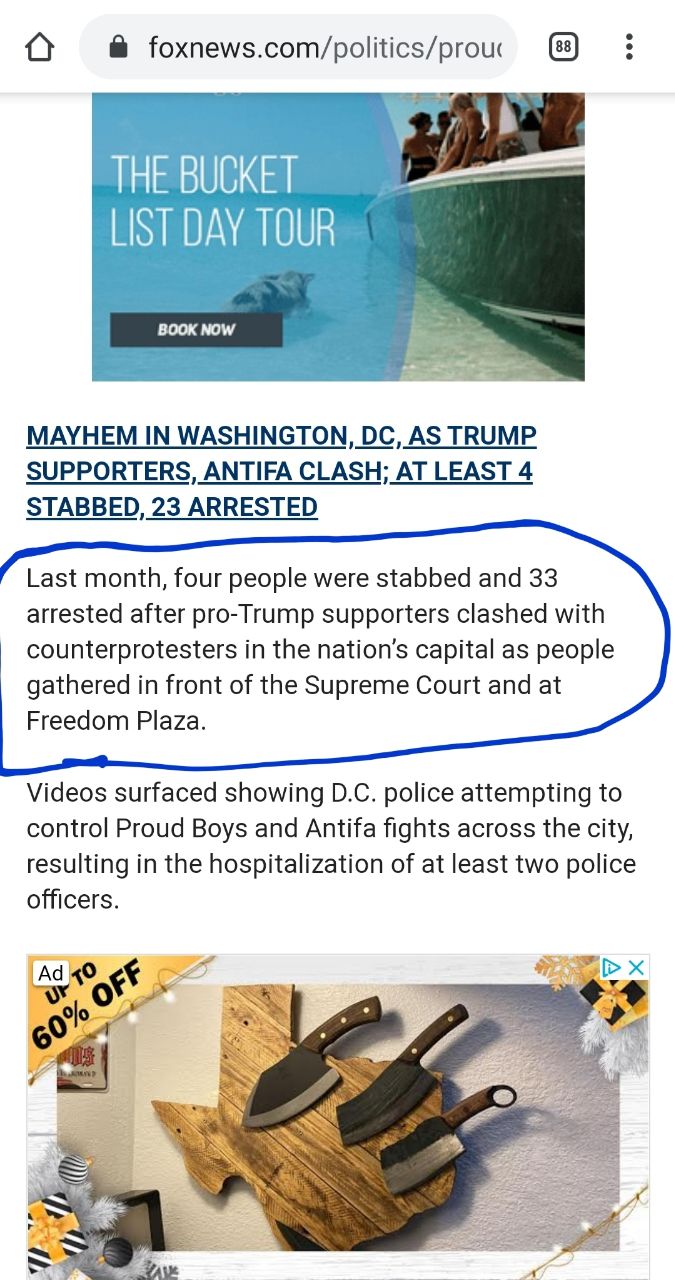This screenshot has width=675, height=1280.
Task: Tap the browser home icon
Action: pyautogui.click(x=39, y=47)
